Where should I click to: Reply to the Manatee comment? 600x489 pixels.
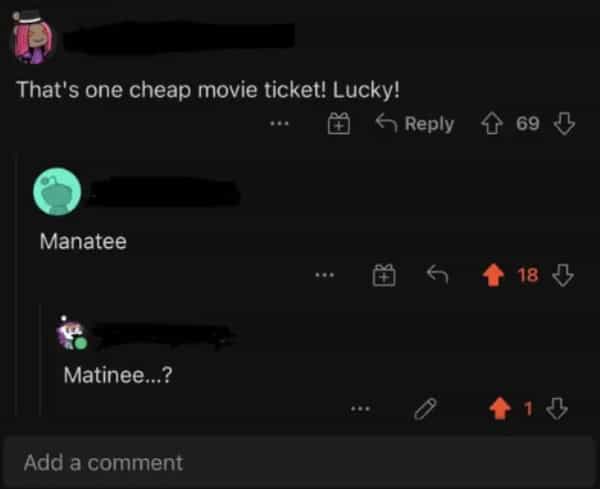click(x=438, y=273)
